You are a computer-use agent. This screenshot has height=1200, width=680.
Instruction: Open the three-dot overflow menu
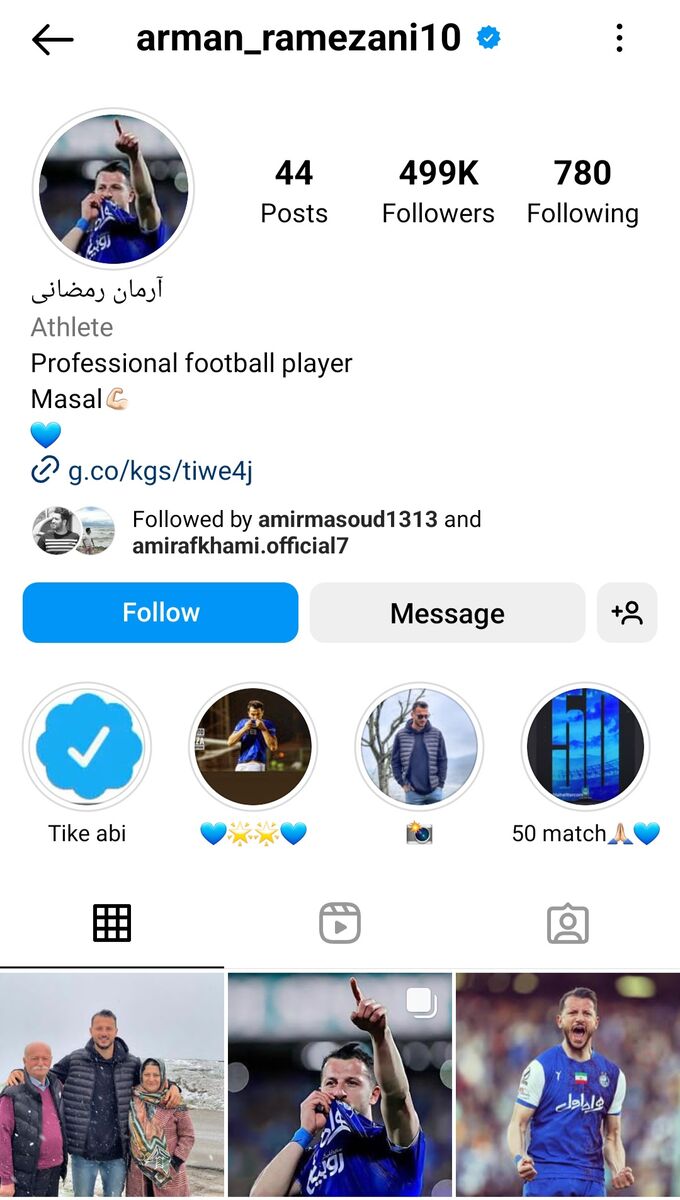point(620,39)
